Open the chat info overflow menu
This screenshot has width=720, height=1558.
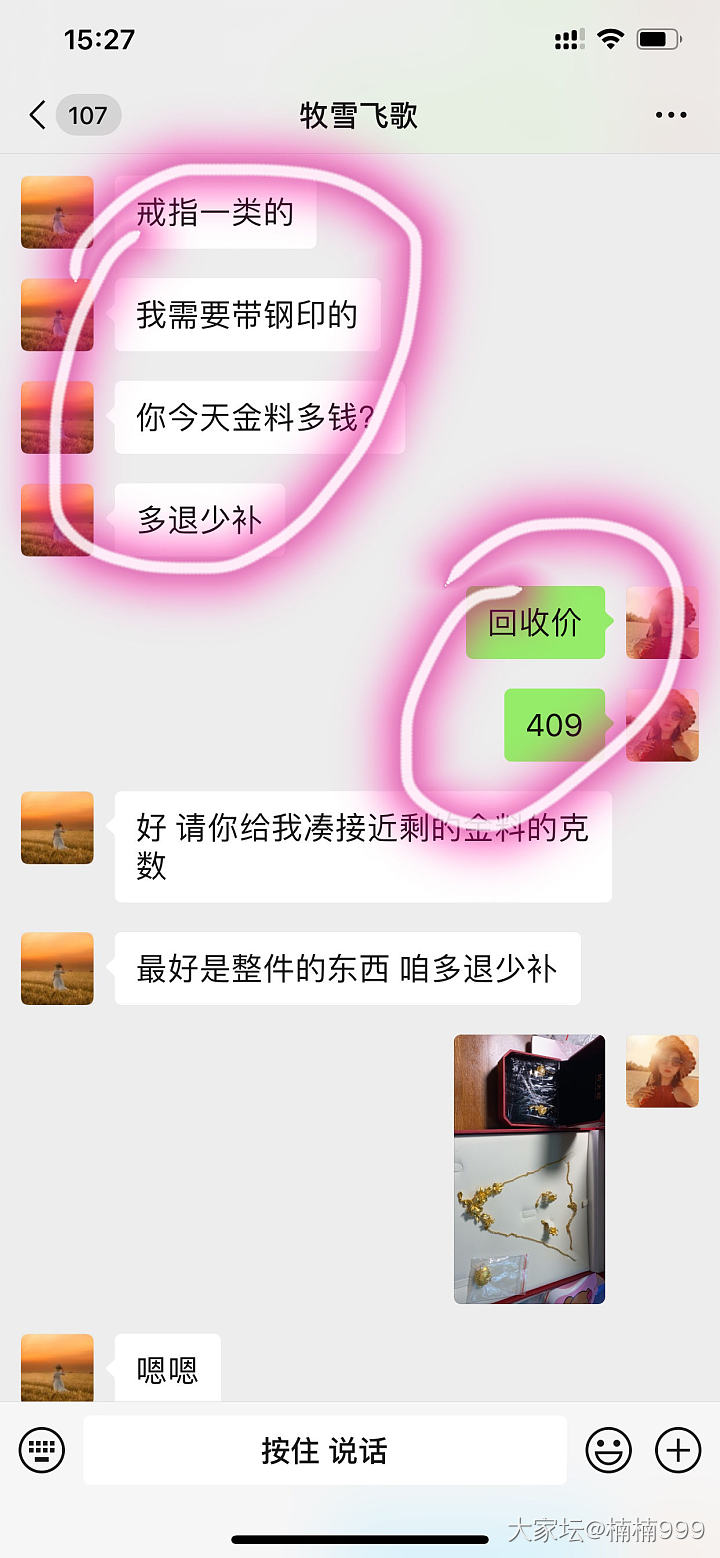[670, 115]
